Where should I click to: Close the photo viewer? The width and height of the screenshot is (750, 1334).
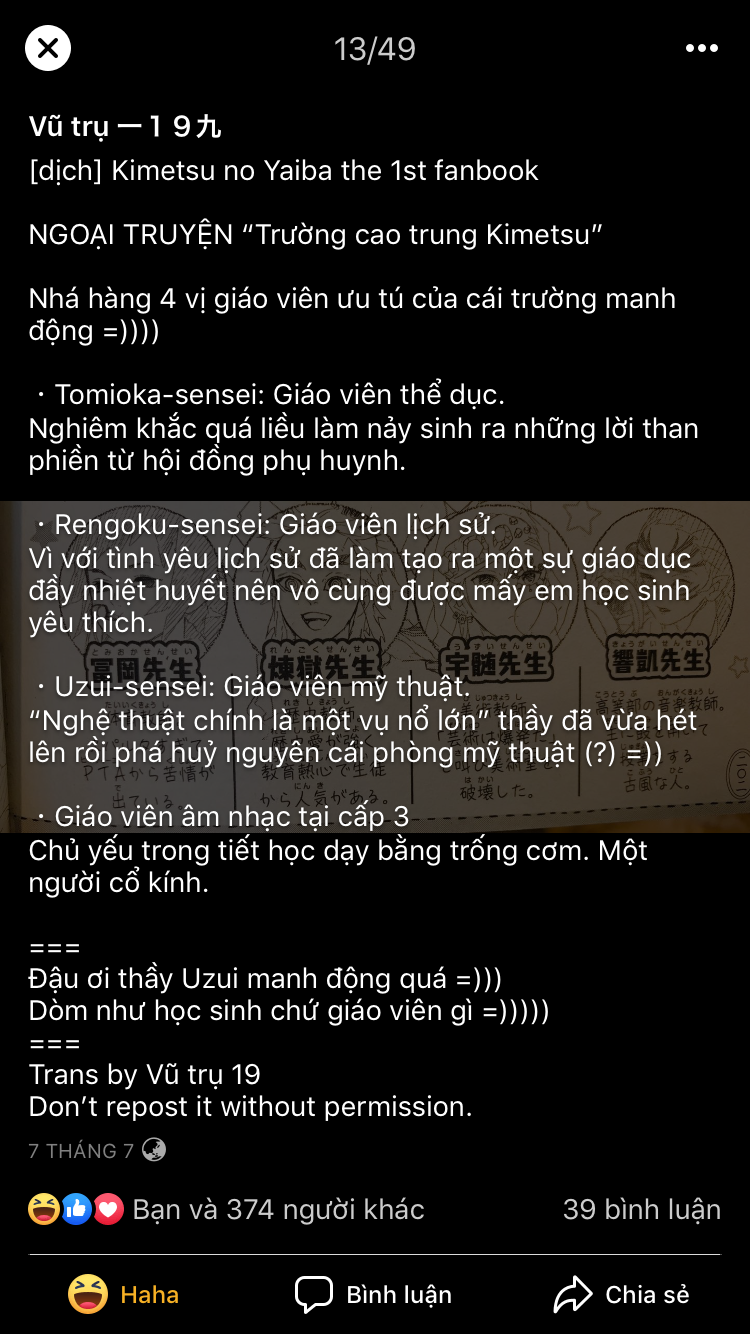pos(48,48)
